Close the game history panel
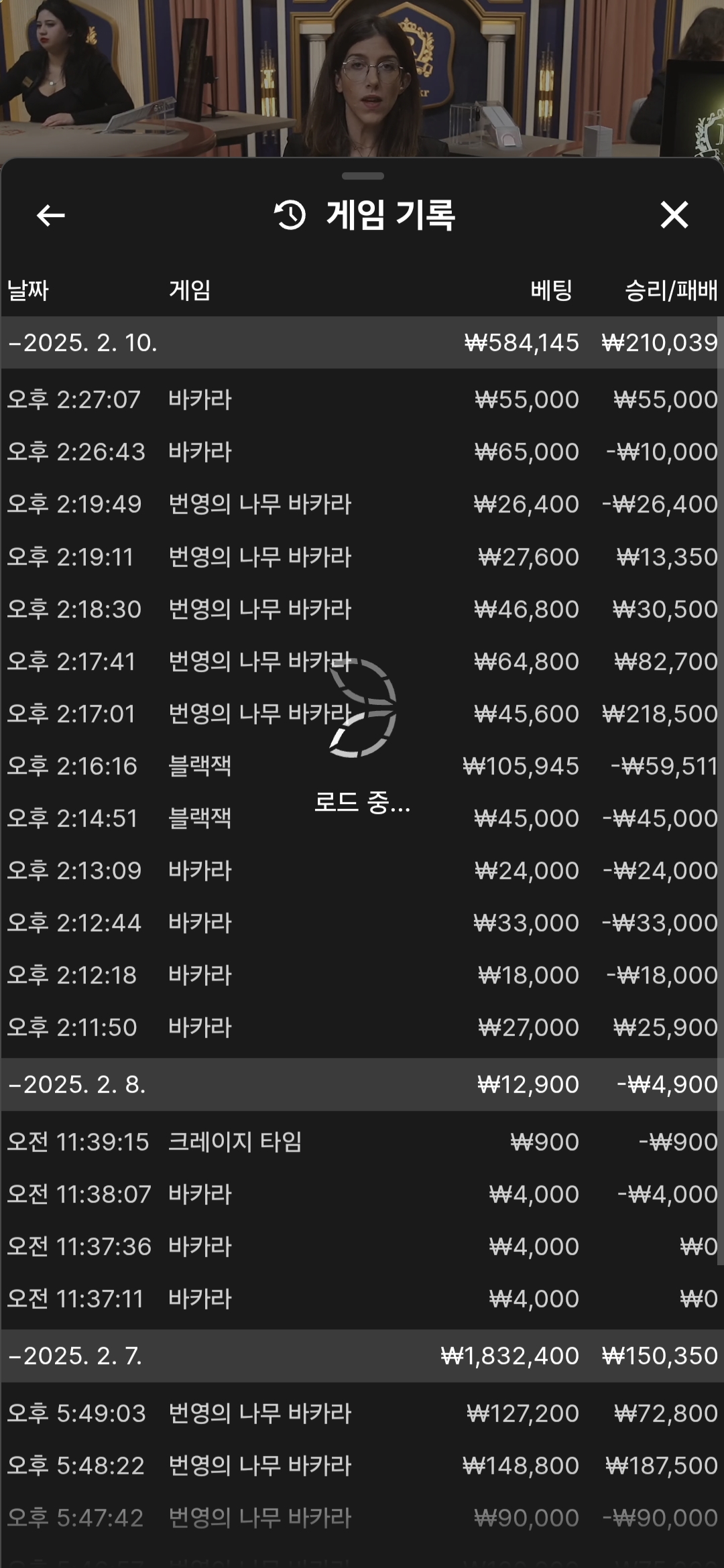The image size is (724, 1568). tap(674, 215)
